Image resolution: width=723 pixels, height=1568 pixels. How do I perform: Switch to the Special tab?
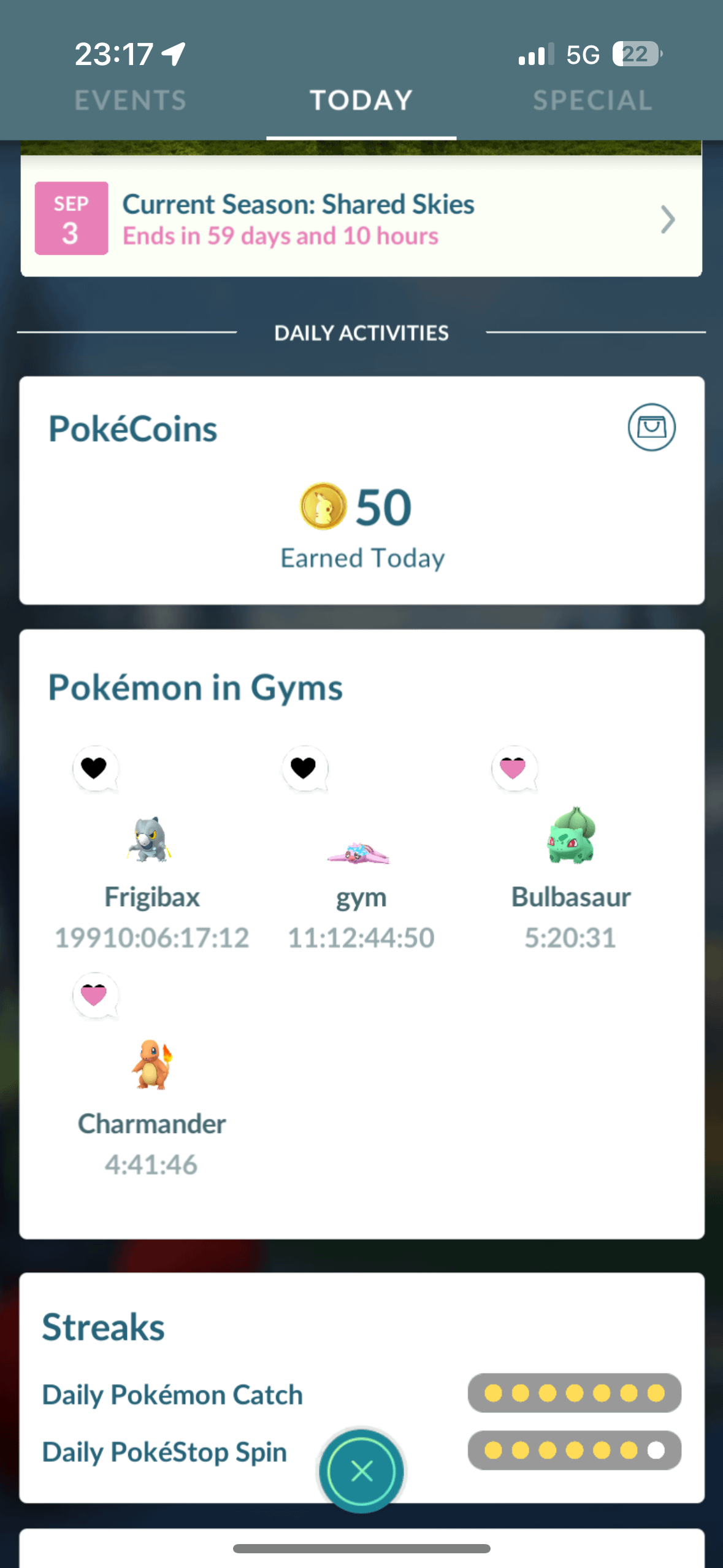tap(592, 101)
